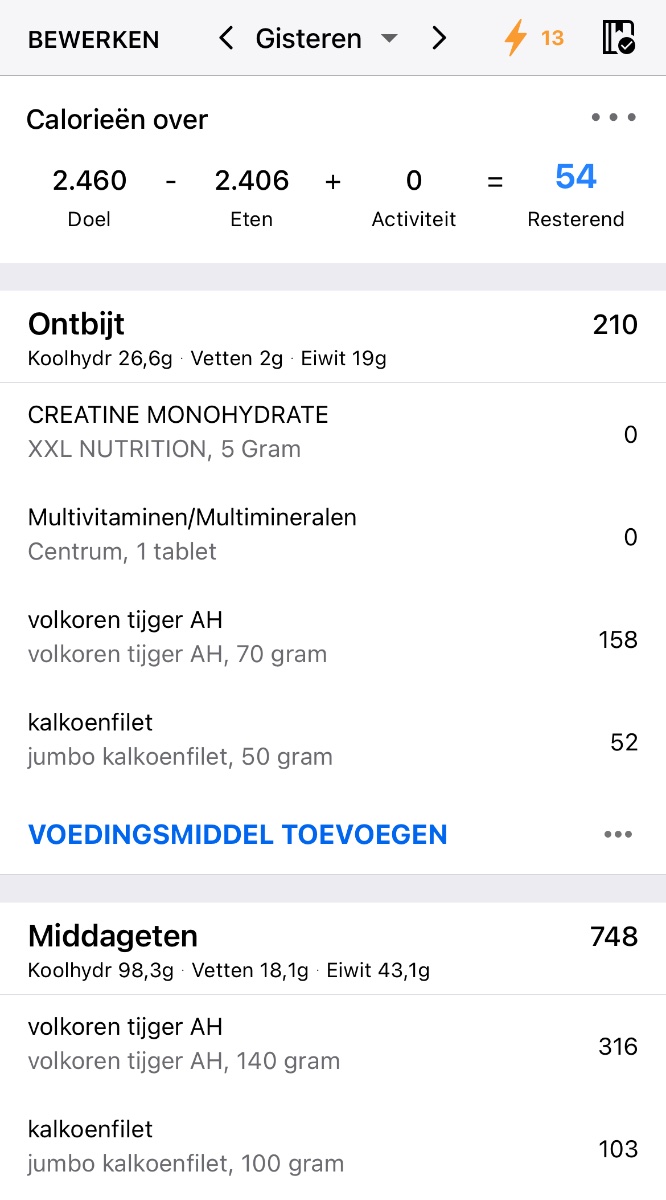The width and height of the screenshot is (666, 1200).
Task: Tap the BEWERKEN edit button
Action: click(93, 39)
